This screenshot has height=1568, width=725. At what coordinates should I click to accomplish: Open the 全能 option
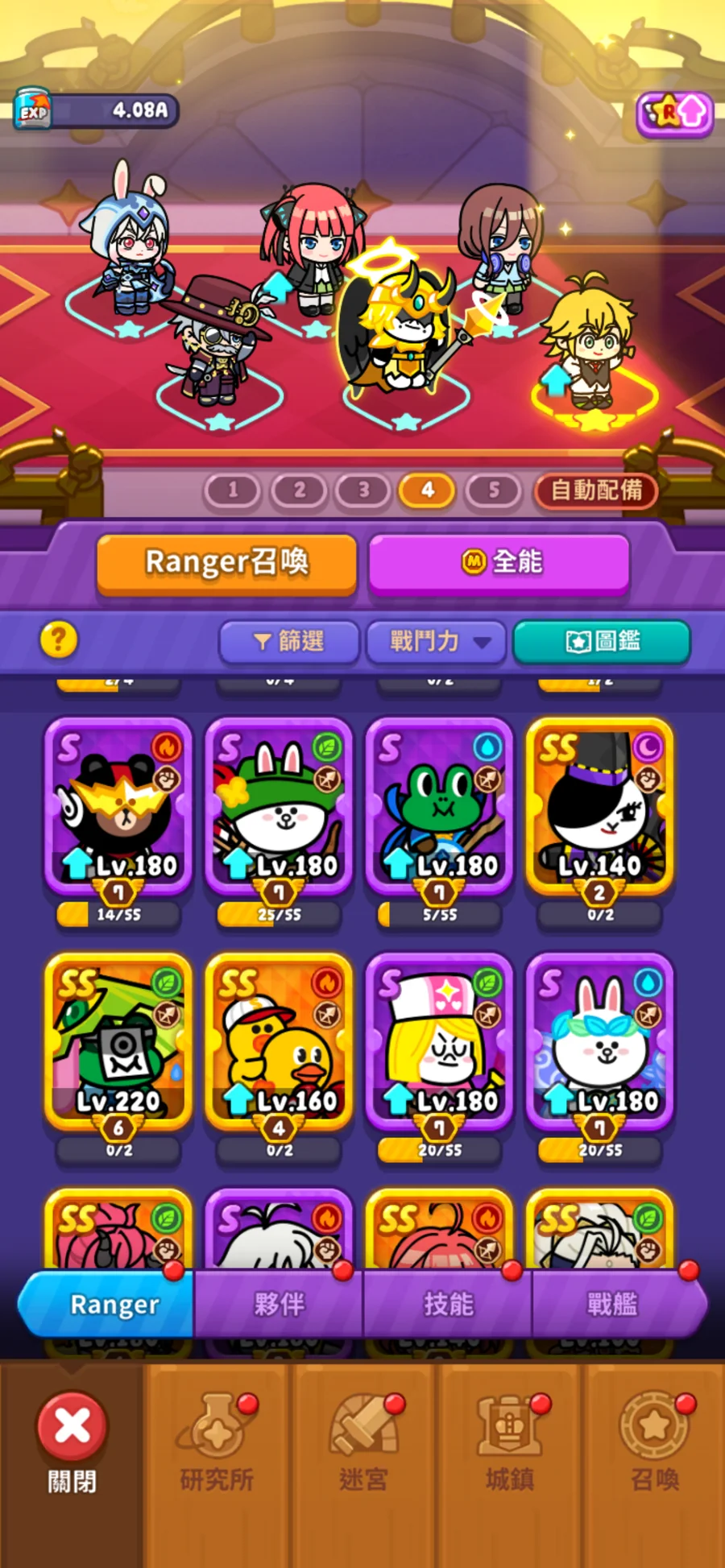pyautogui.click(x=499, y=562)
